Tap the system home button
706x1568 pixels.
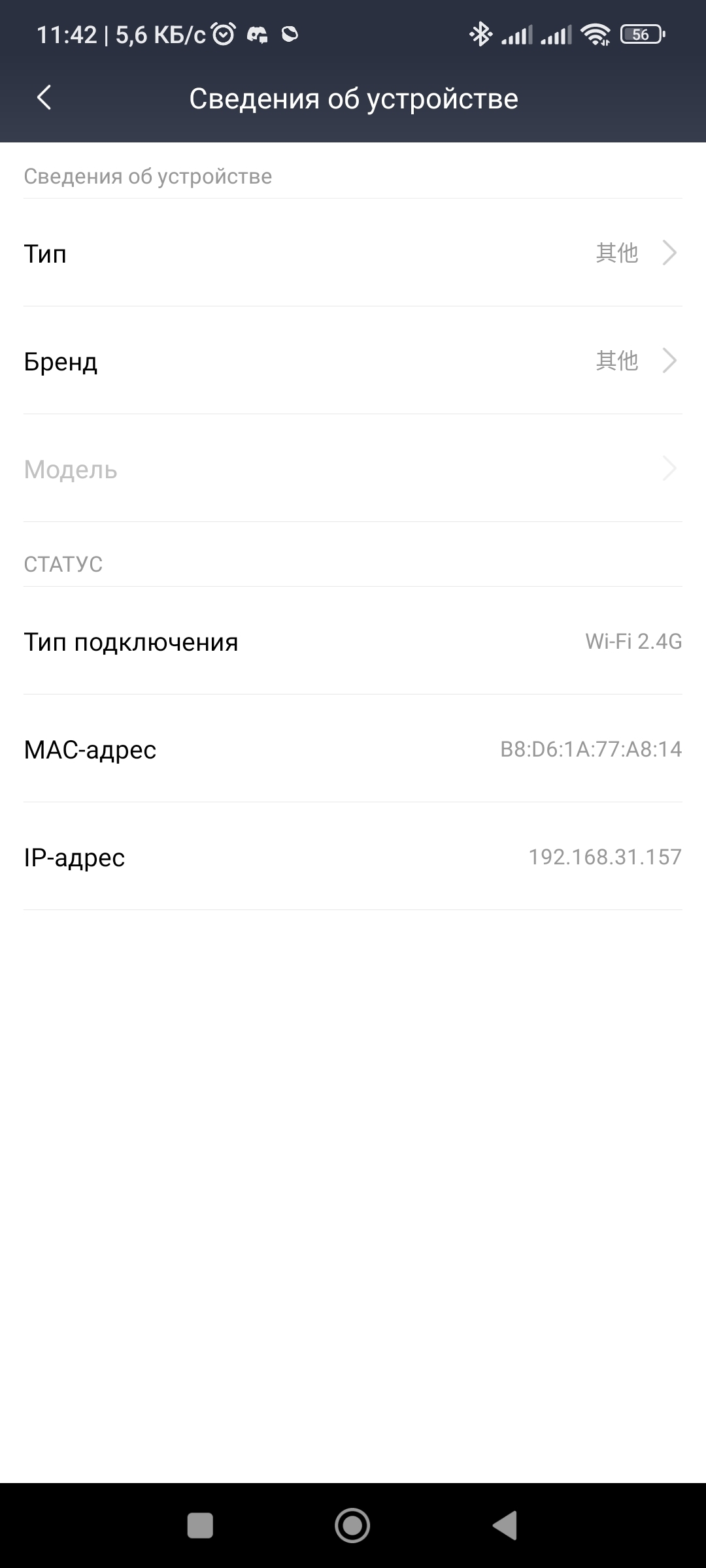pyautogui.click(x=352, y=1526)
